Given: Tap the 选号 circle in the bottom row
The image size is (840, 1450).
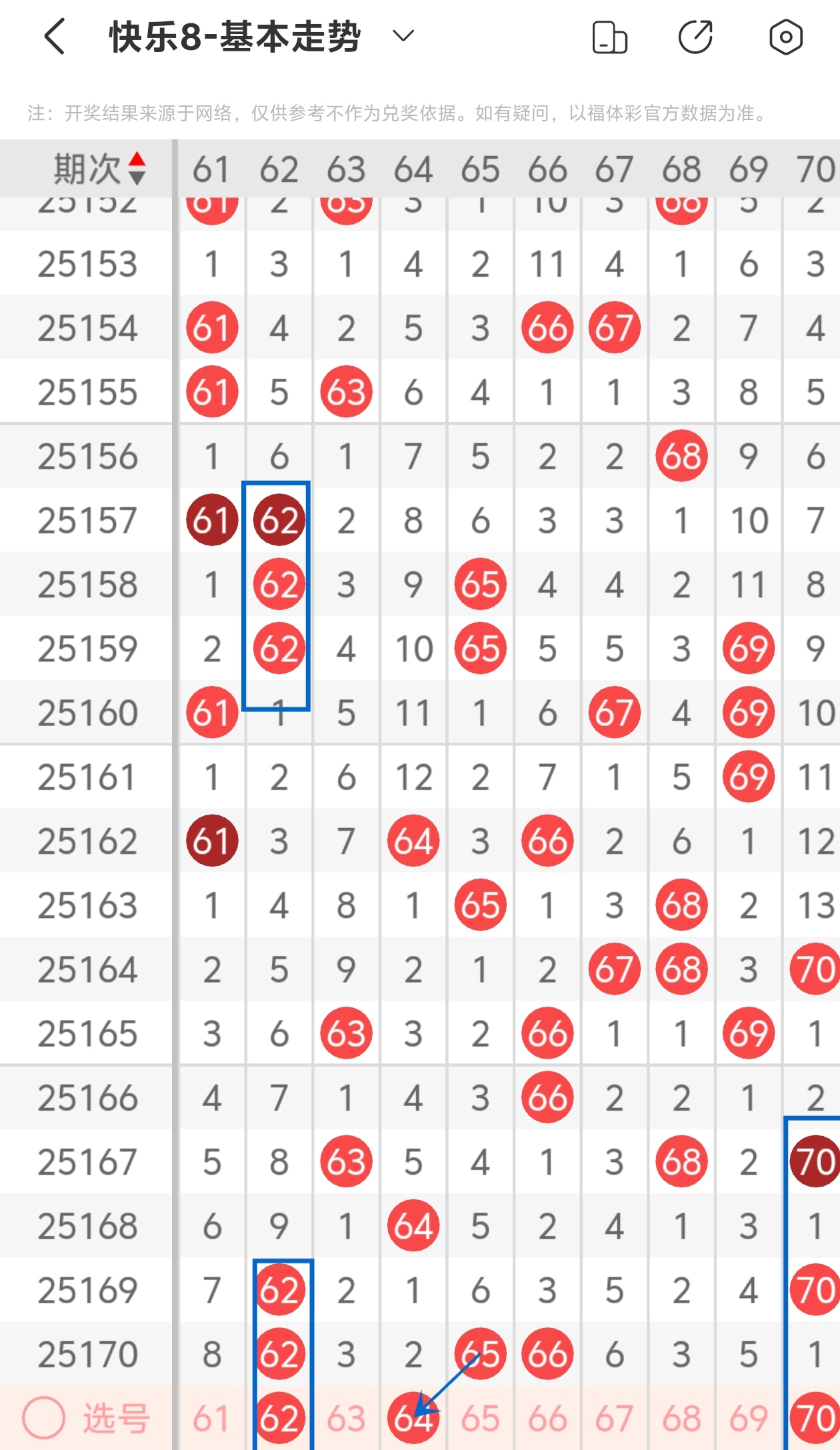Looking at the screenshot, I should click(44, 1417).
